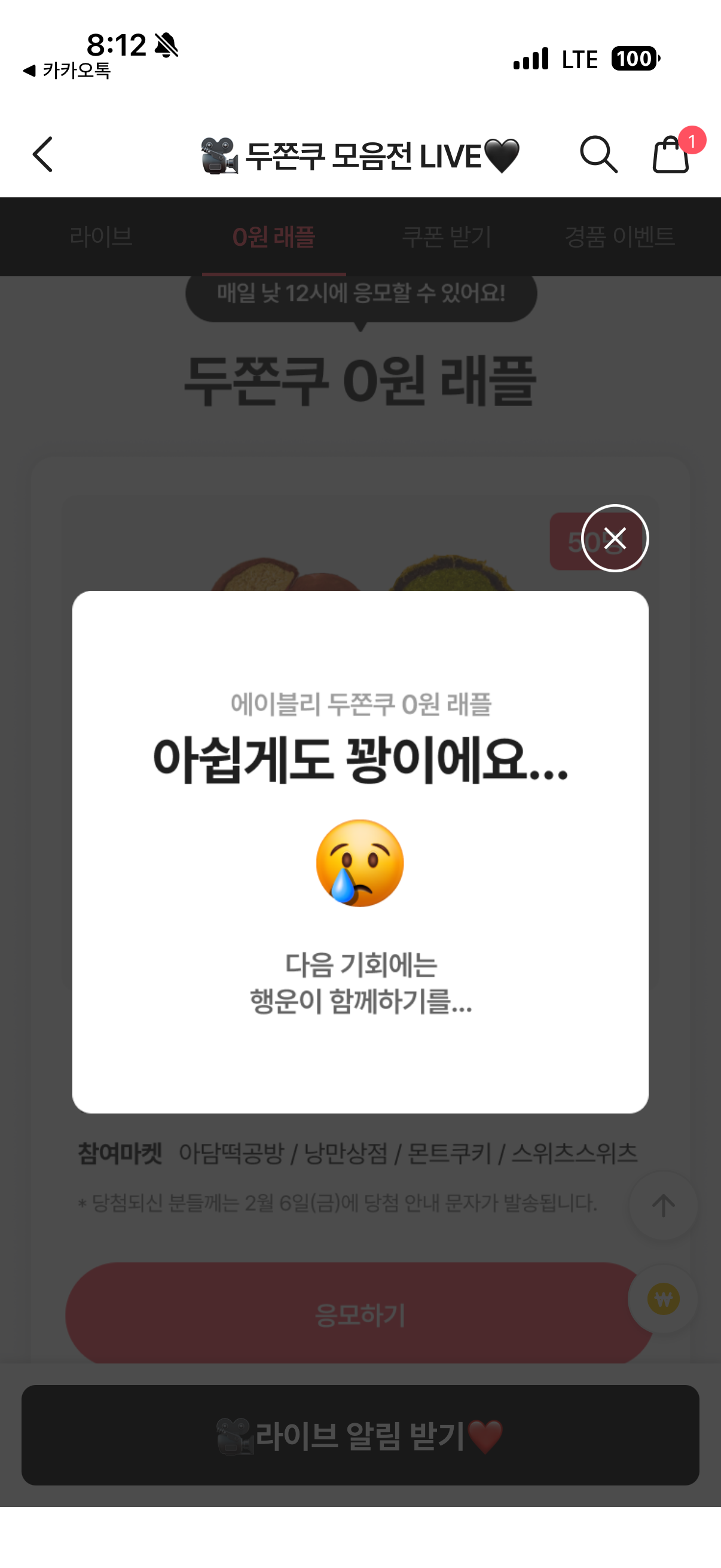Tap the 매일 낮 12시 speech bubble
Viewport: 721px width, 1568px height.
[x=360, y=295]
